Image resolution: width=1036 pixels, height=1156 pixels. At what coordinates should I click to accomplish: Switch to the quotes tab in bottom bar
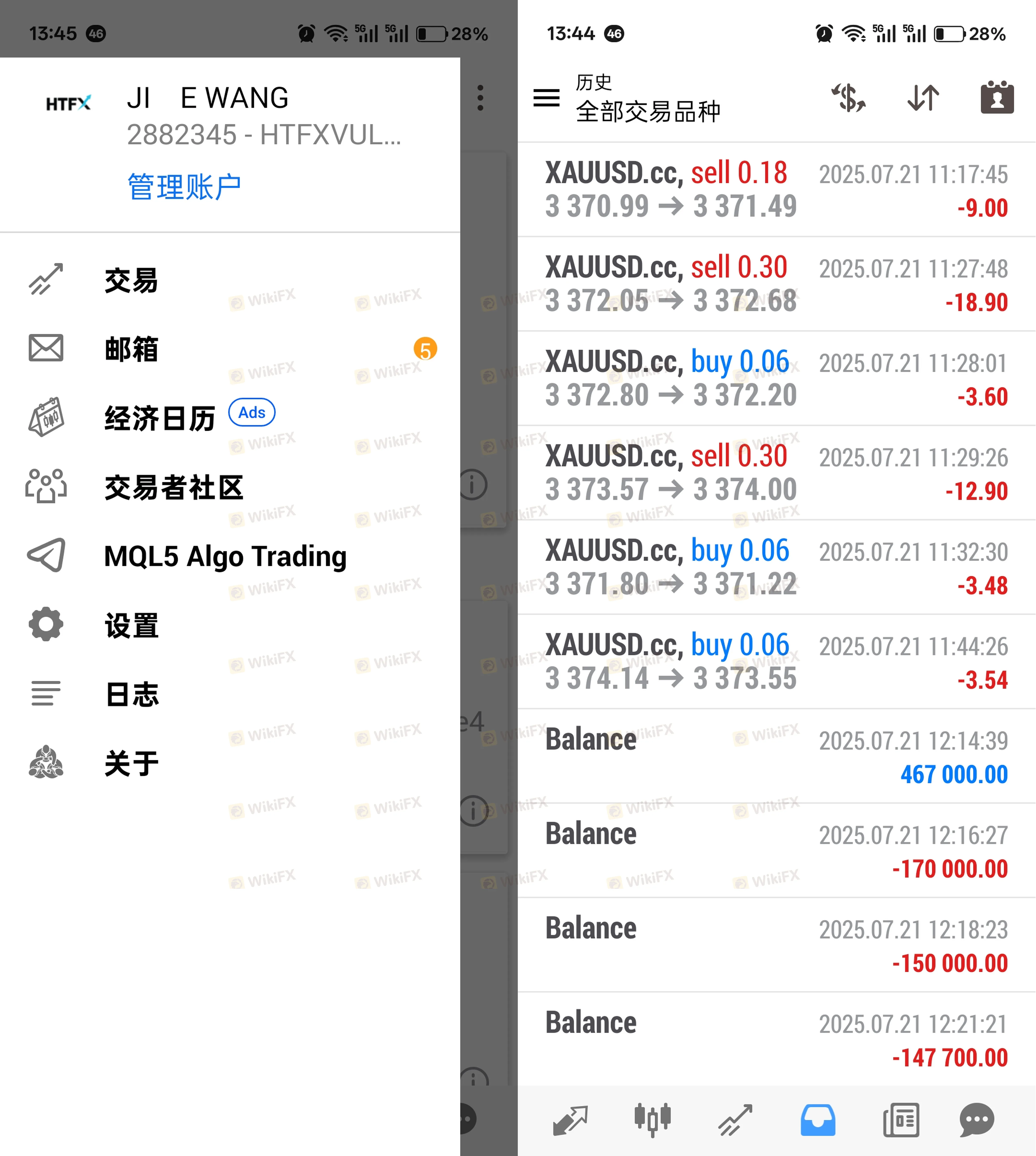570,1120
